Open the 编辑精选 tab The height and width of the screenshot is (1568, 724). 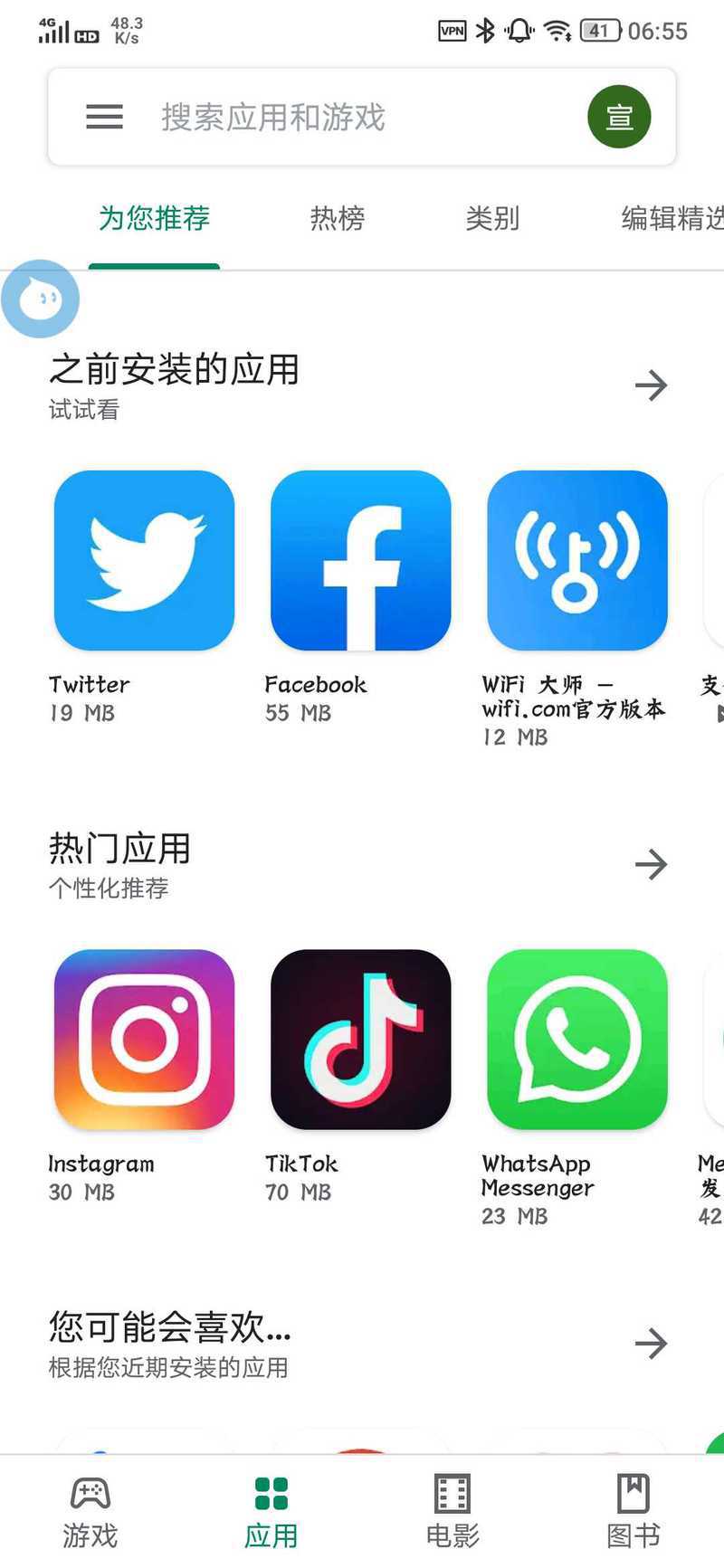click(671, 218)
